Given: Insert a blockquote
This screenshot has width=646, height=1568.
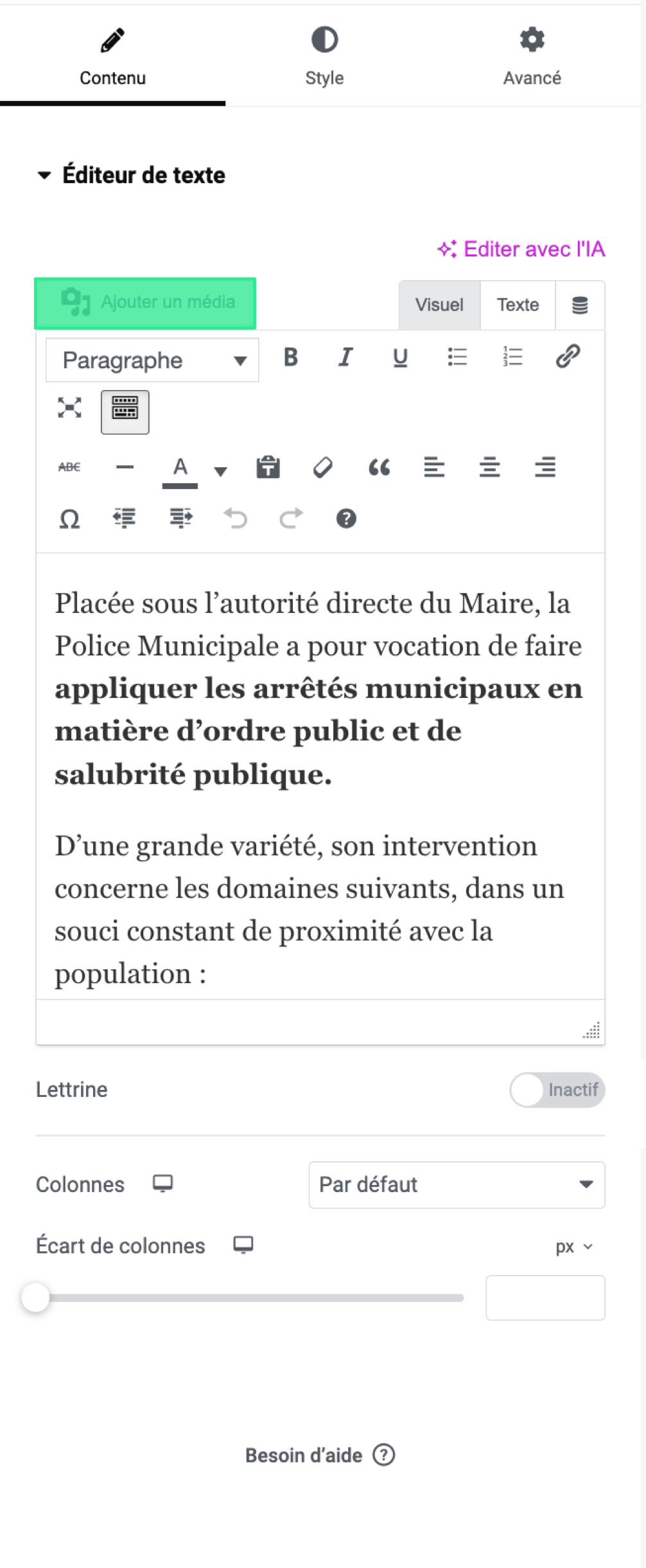Looking at the screenshot, I should [x=379, y=467].
